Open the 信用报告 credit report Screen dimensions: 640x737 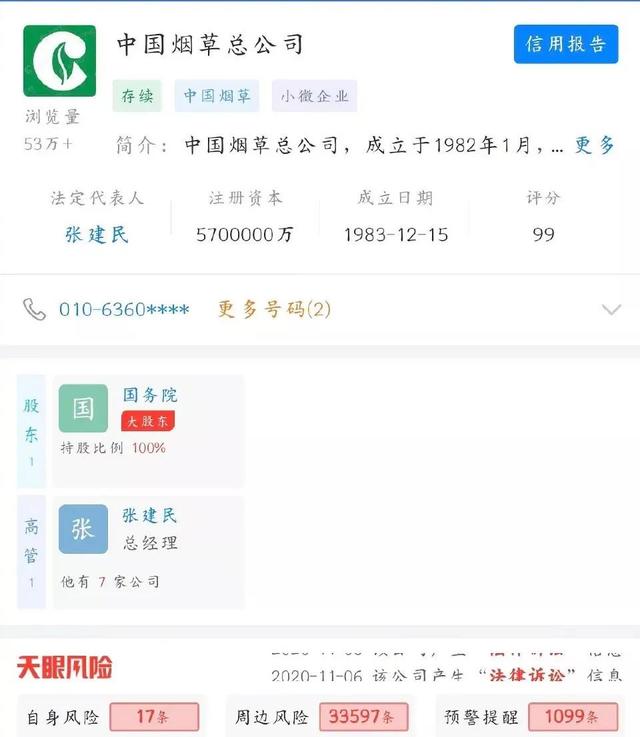[566, 45]
